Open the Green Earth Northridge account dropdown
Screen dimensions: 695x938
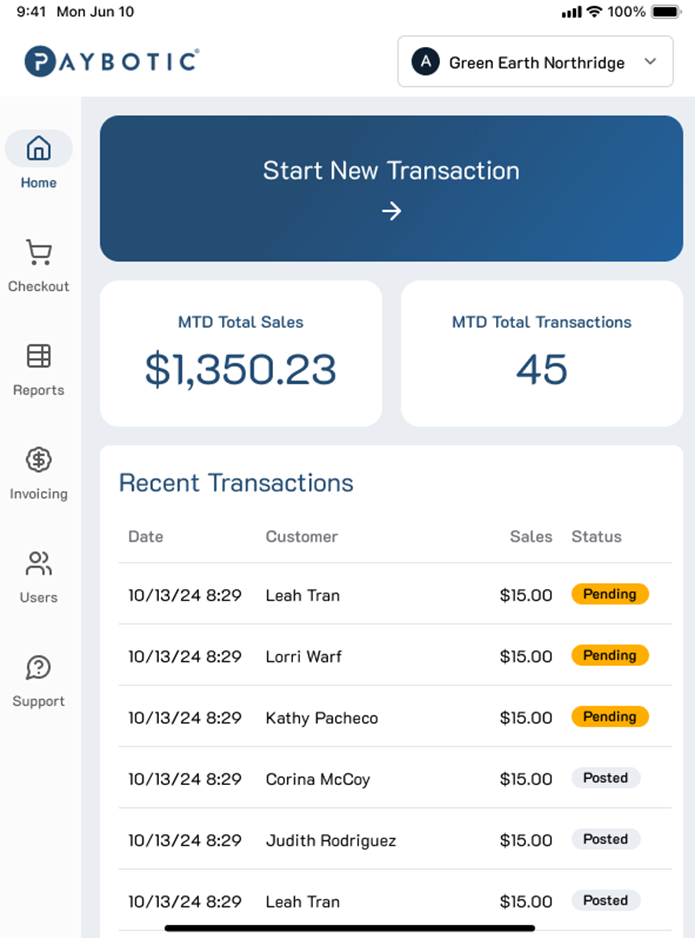[x=536, y=62]
